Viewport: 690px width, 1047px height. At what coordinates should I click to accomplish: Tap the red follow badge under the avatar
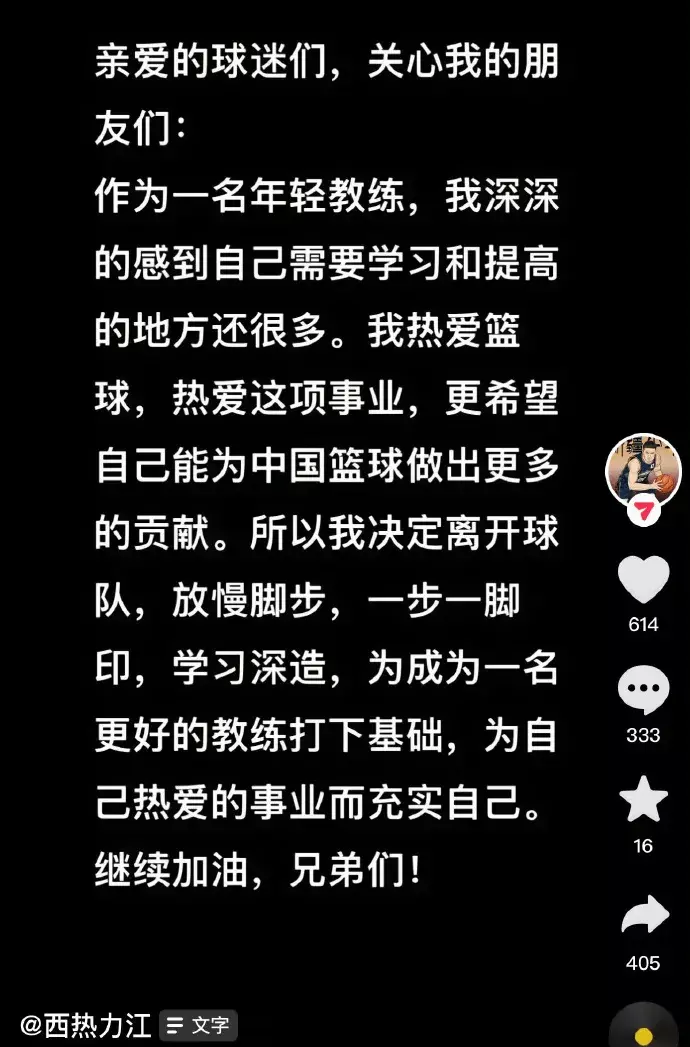coord(644,511)
